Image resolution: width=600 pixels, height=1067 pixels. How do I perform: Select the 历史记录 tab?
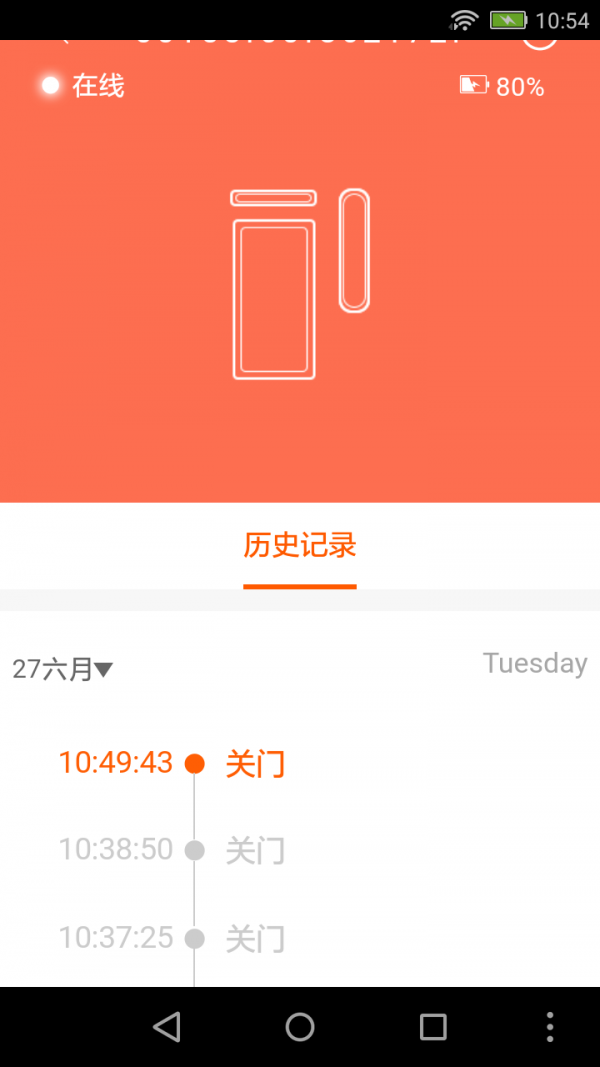pos(300,546)
